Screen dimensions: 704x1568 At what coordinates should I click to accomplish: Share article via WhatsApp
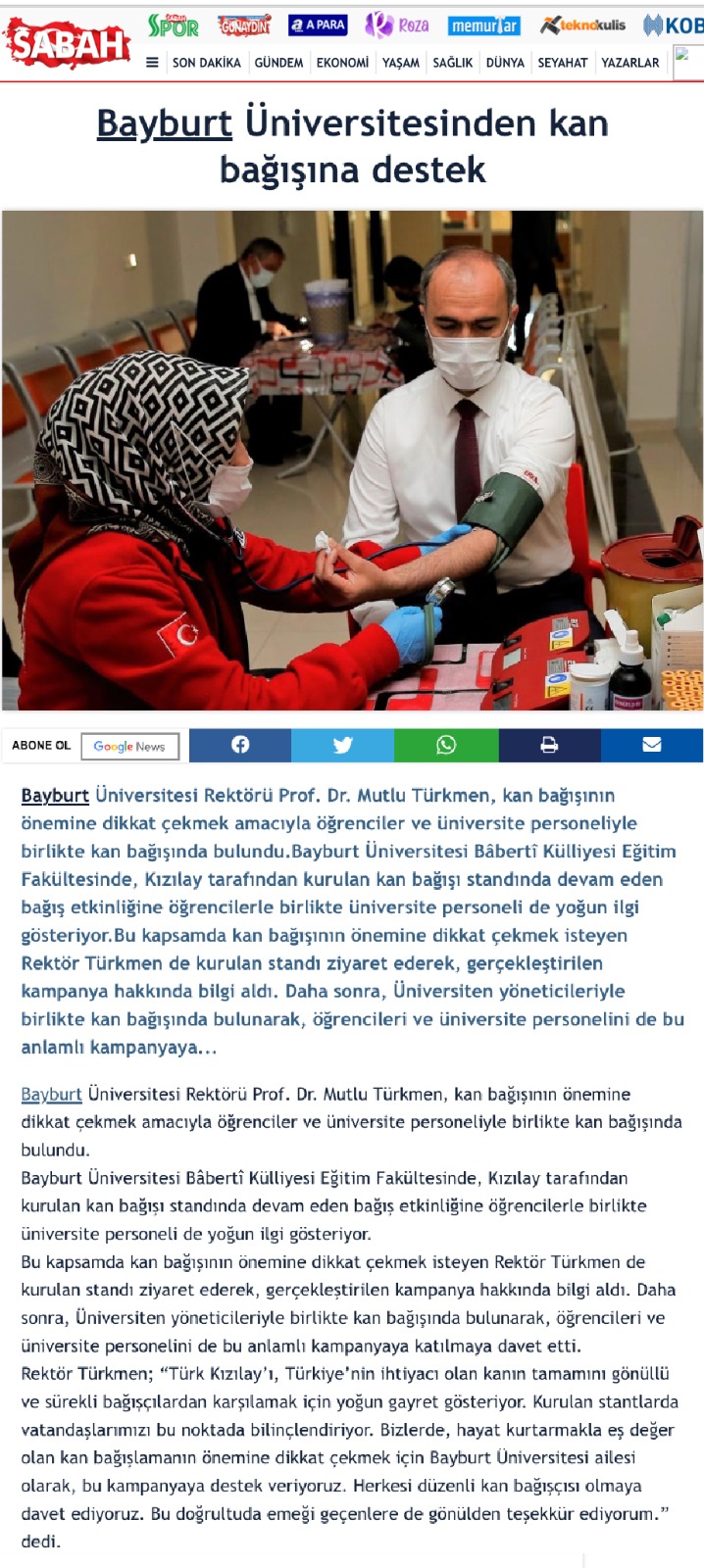pos(446,745)
